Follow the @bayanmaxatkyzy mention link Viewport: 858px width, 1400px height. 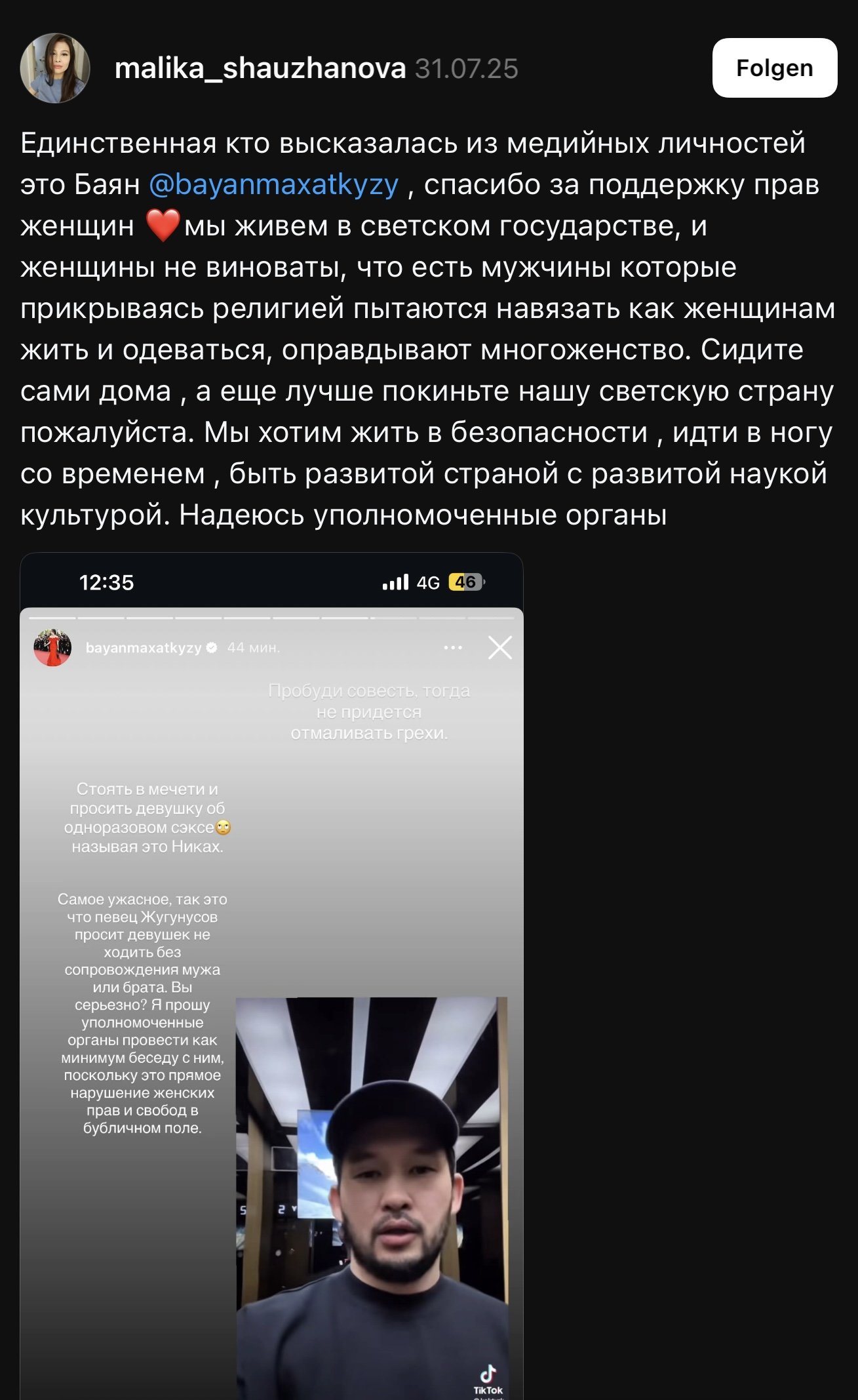pyautogui.click(x=274, y=185)
